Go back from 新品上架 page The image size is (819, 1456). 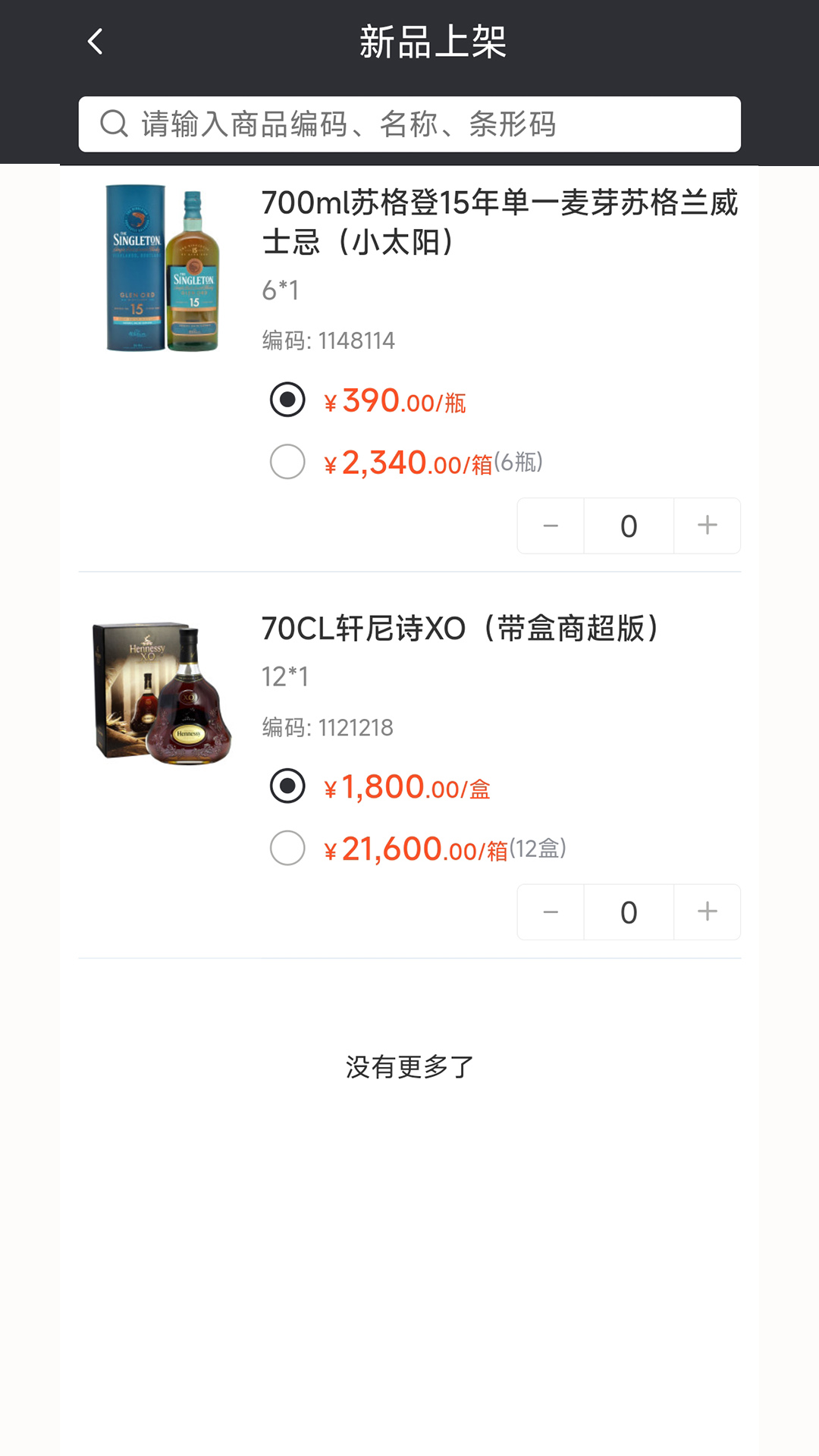pos(96,42)
